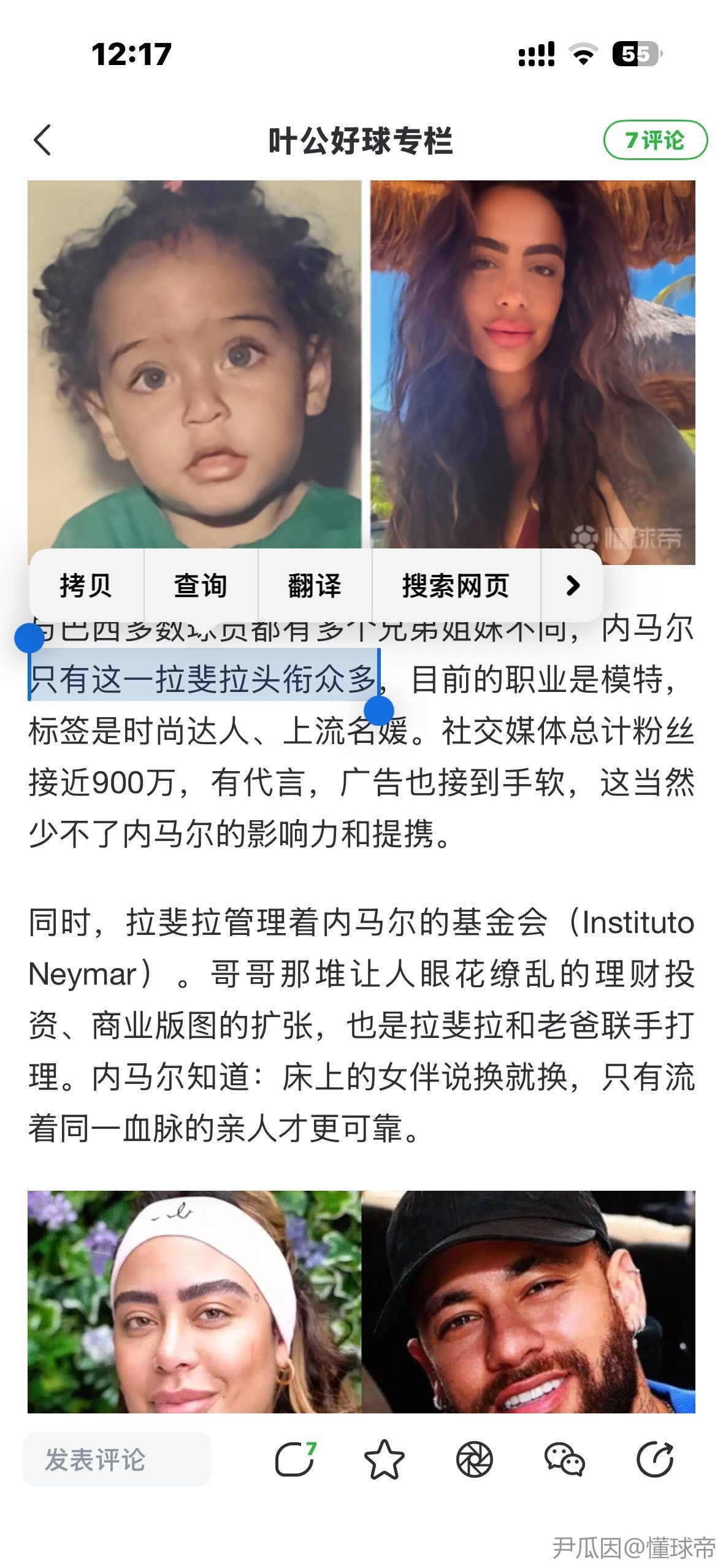
Task: Translate selected text with 翻译
Action: [x=315, y=585]
